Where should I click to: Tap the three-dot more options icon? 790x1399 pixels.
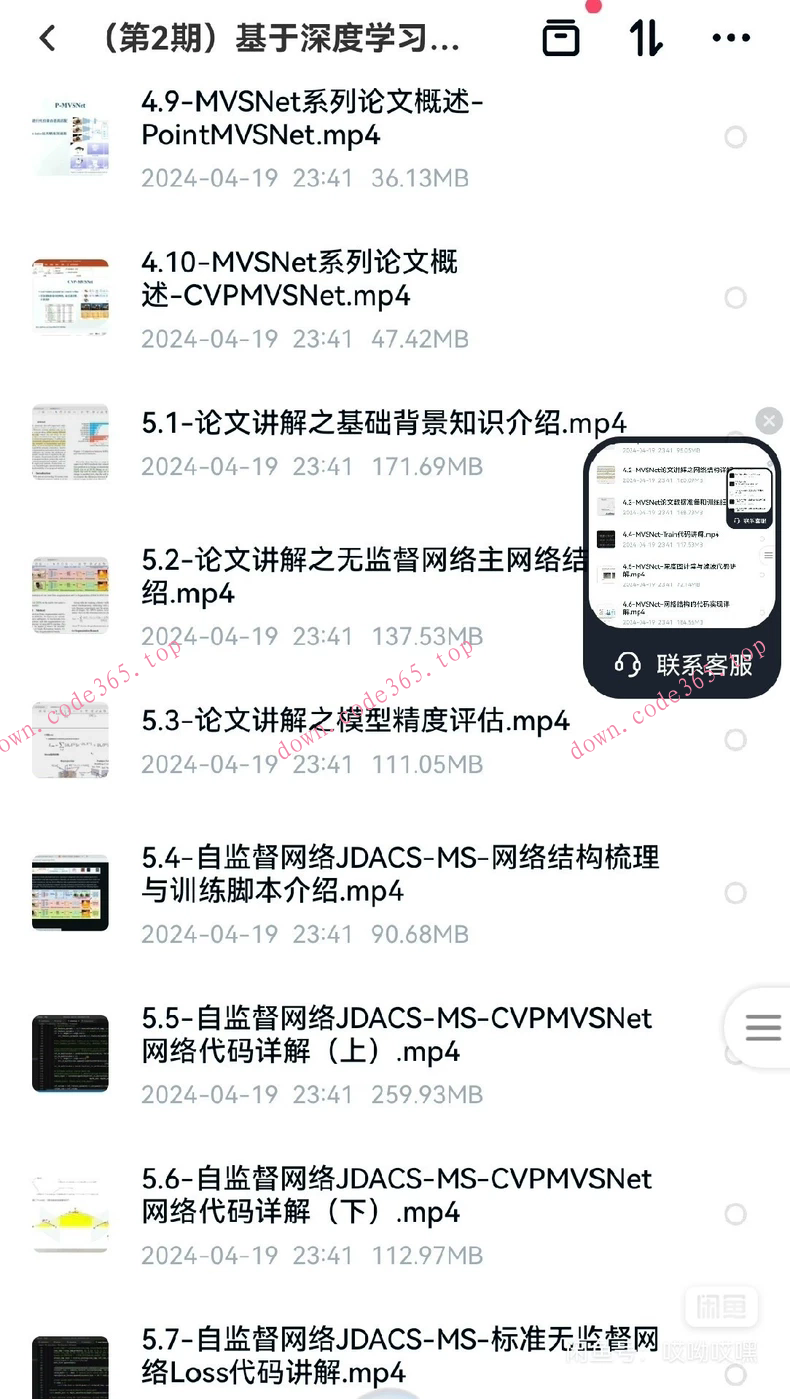click(x=731, y=37)
